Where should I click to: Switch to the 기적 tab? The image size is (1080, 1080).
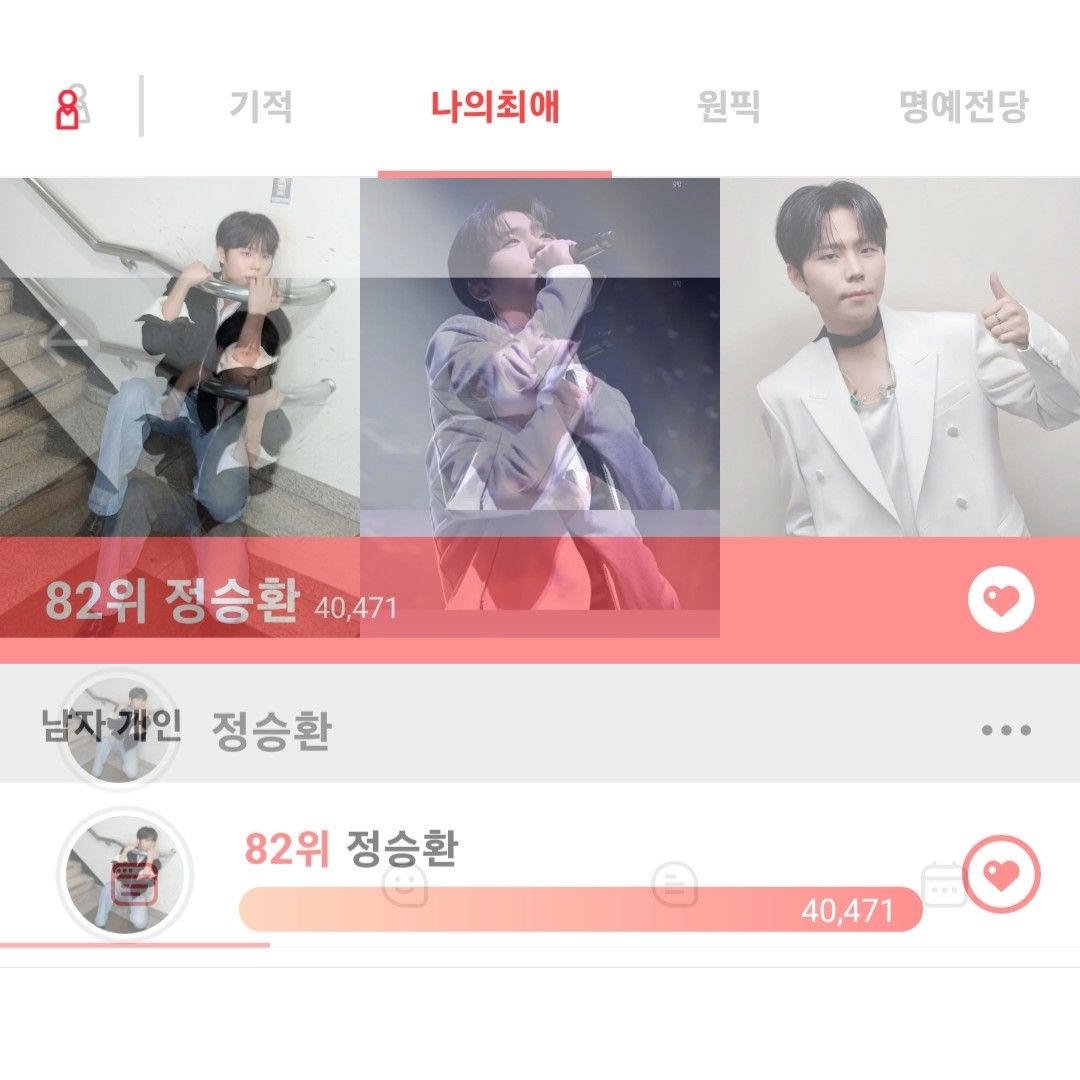[261, 107]
